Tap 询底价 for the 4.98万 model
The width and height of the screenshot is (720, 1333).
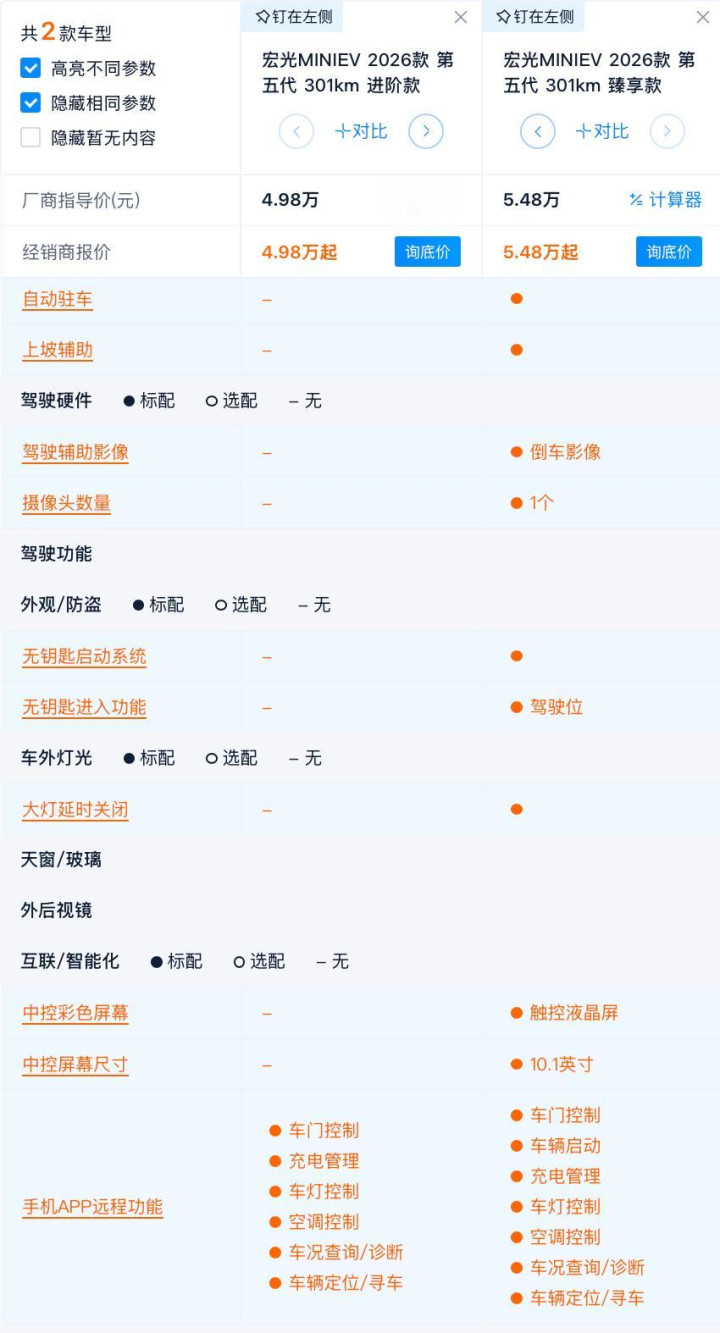[x=427, y=252]
